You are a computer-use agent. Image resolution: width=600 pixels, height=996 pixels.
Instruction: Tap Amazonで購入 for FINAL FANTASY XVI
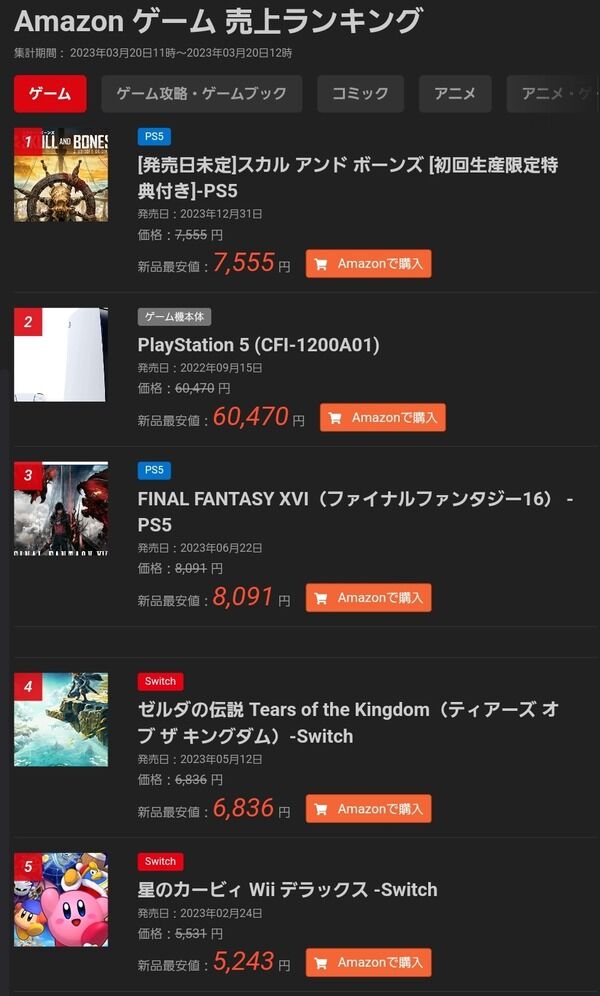[x=368, y=598]
